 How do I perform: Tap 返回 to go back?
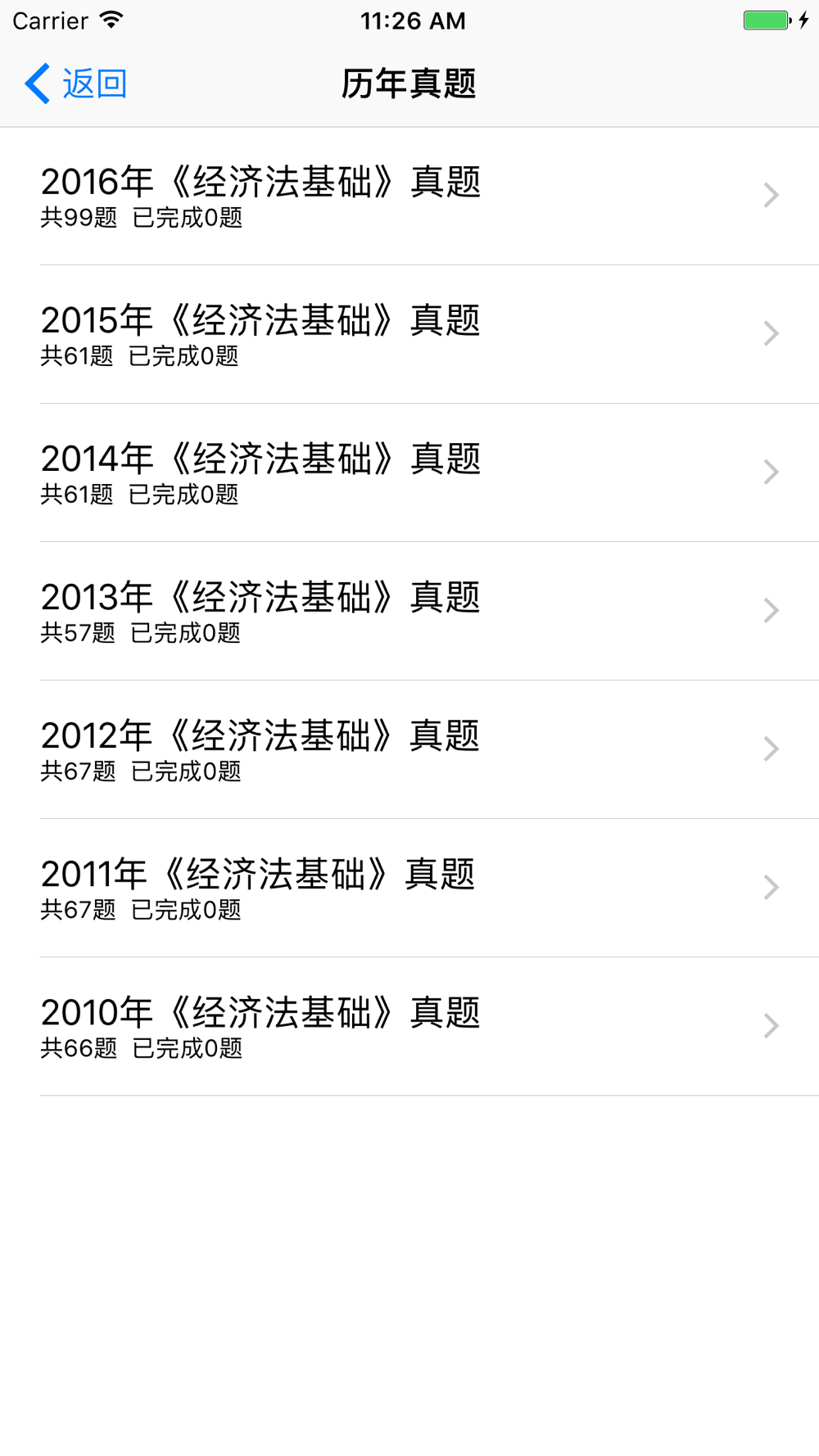pyautogui.click(x=75, y=84)
